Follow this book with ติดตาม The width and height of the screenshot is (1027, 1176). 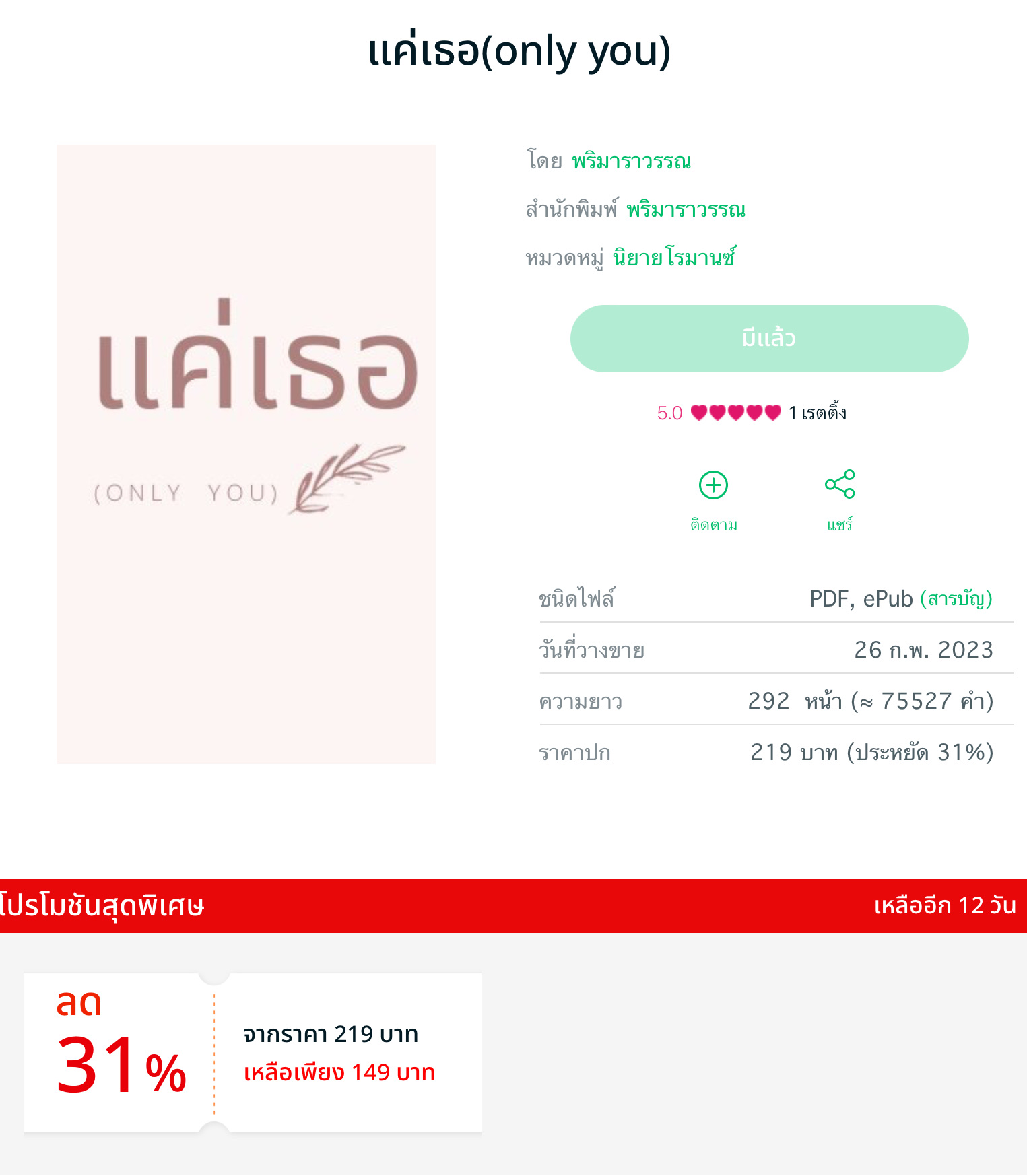tap(713, 499)
